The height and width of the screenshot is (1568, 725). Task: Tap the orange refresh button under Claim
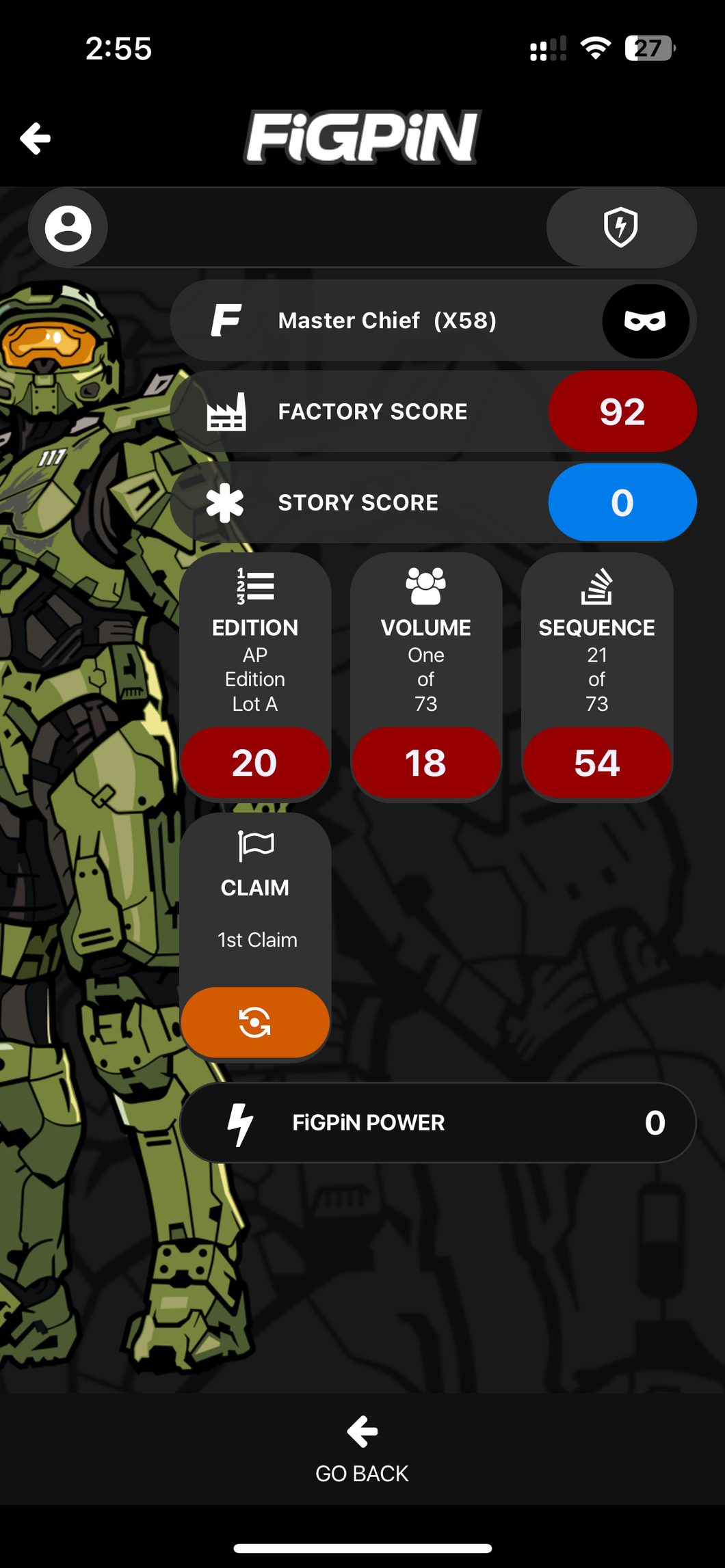coord(255,1023)
